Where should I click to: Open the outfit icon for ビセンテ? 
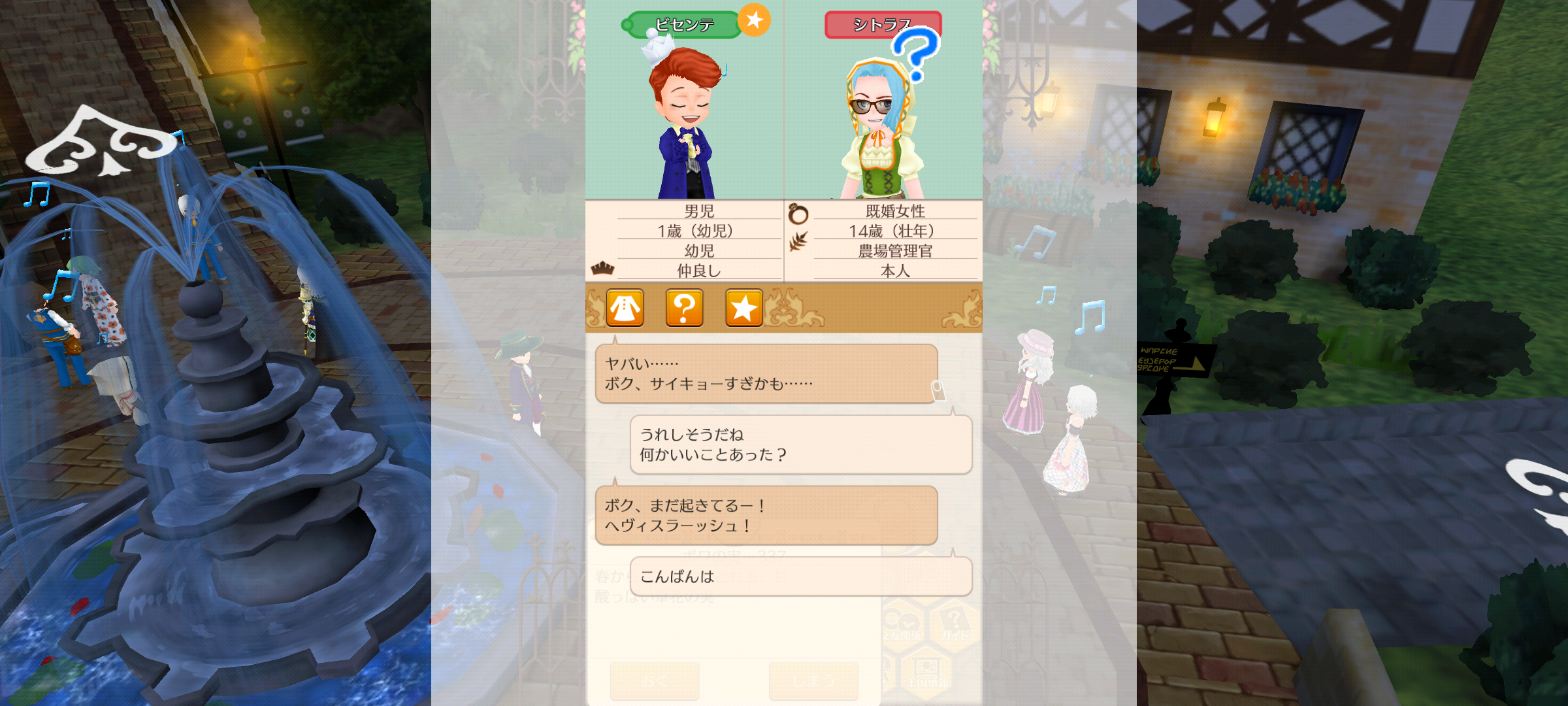(625, 308)
